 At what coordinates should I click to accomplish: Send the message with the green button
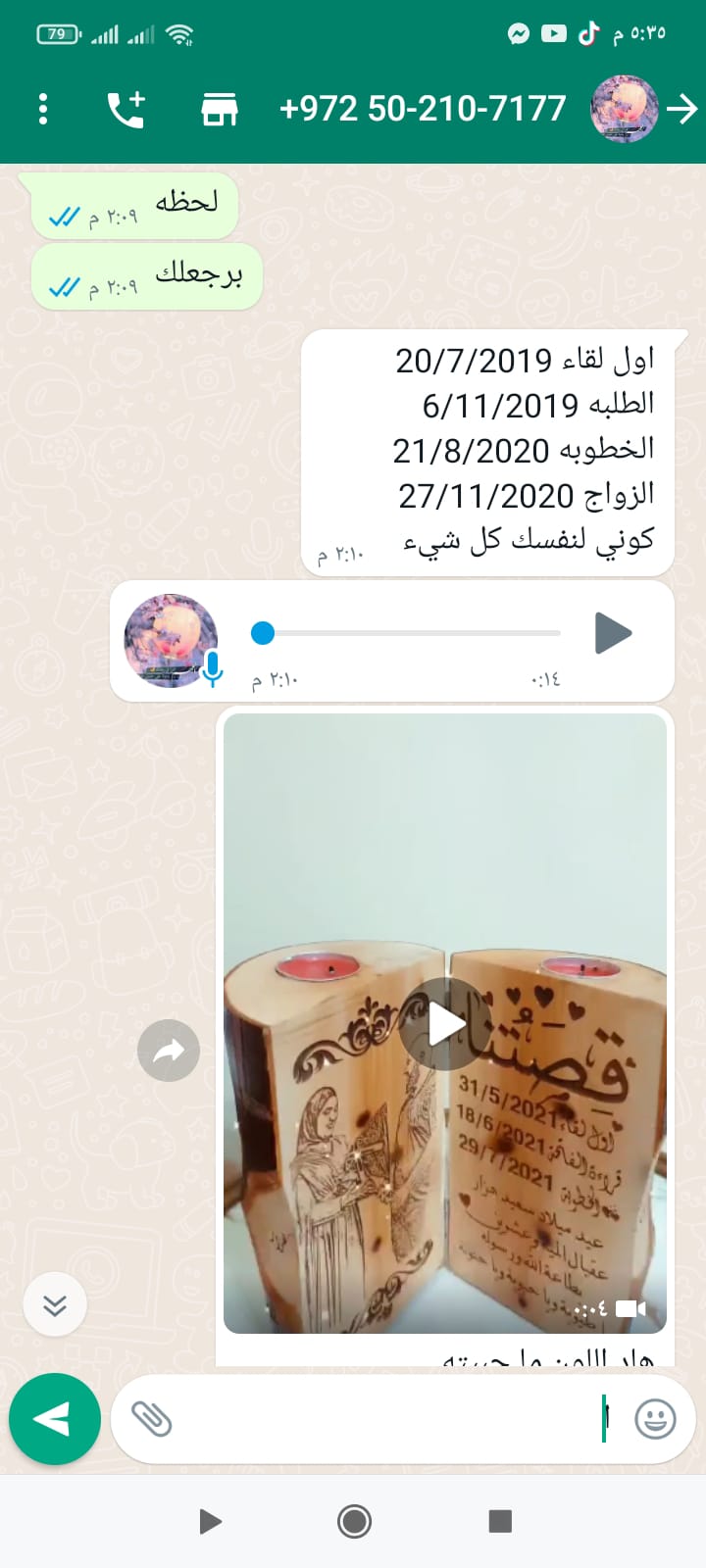click(55, 1418)
